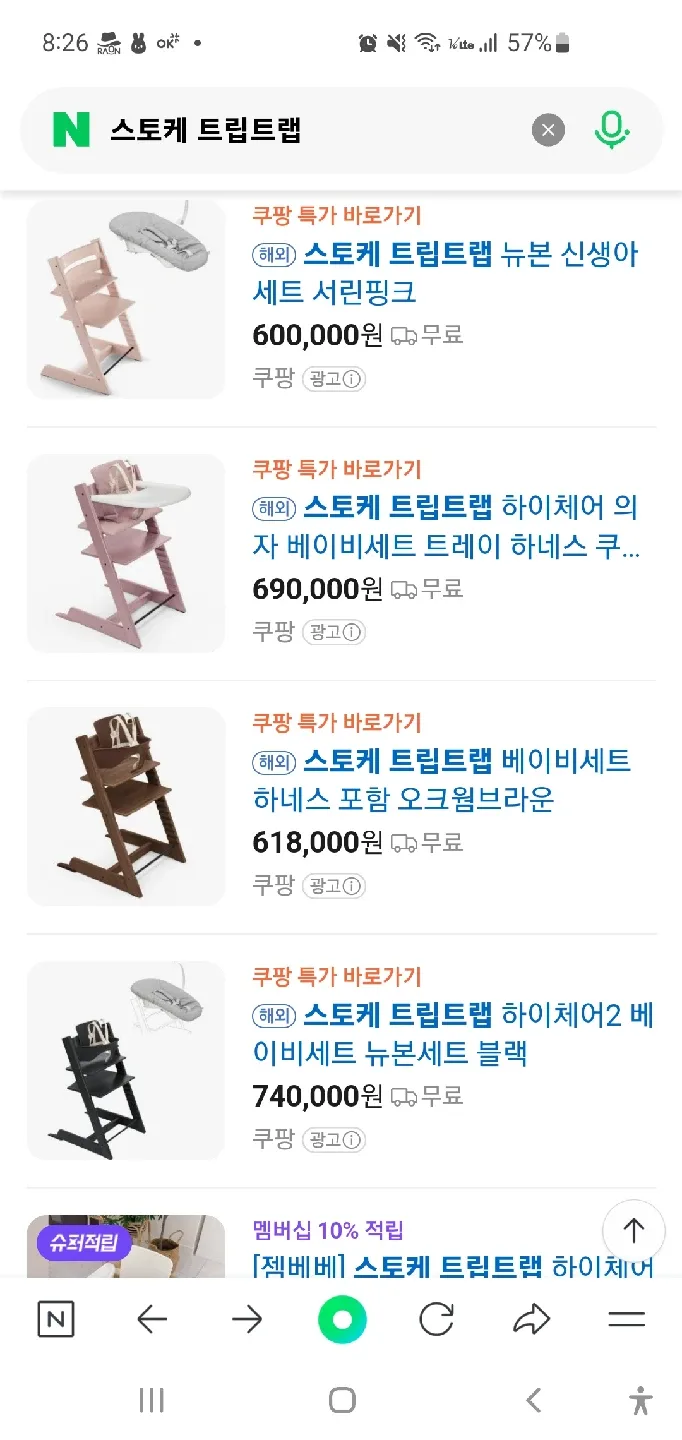The width and height of the screenshot is (682, 1440).
Task: Jump back to top with the arrow button
Action: tap(633, 1230)
